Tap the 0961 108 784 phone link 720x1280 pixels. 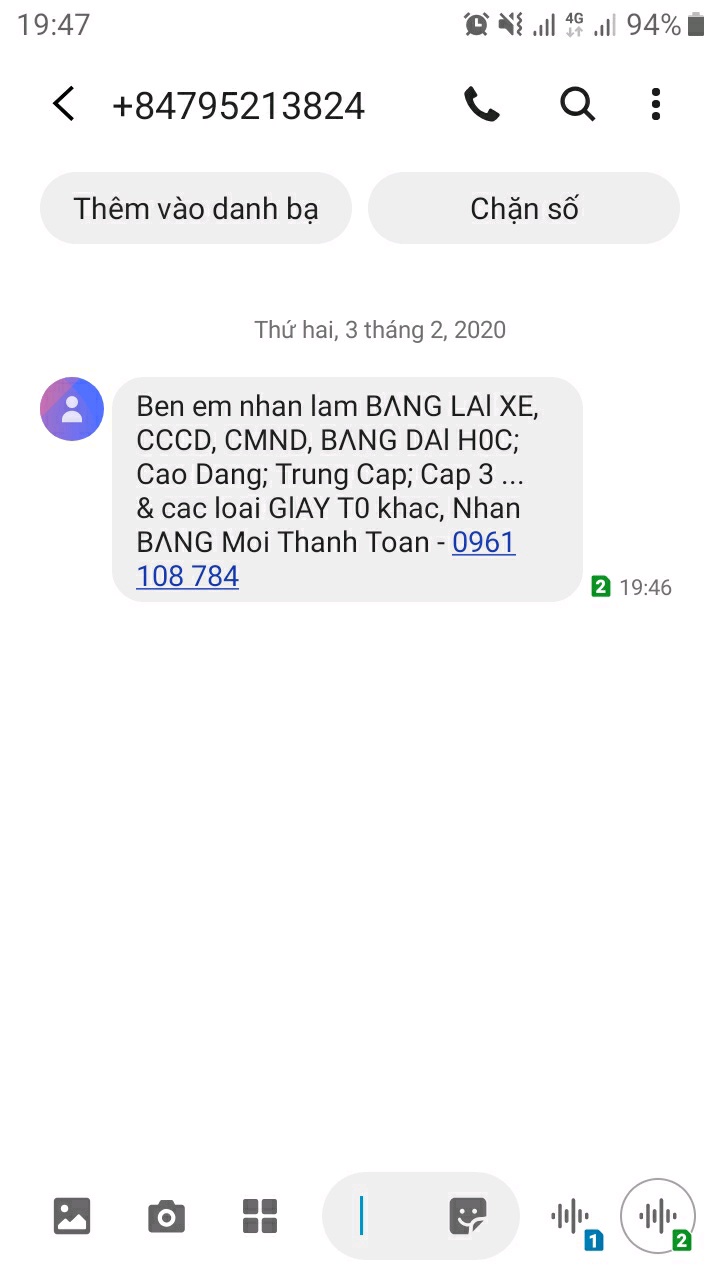pos(187,576)
